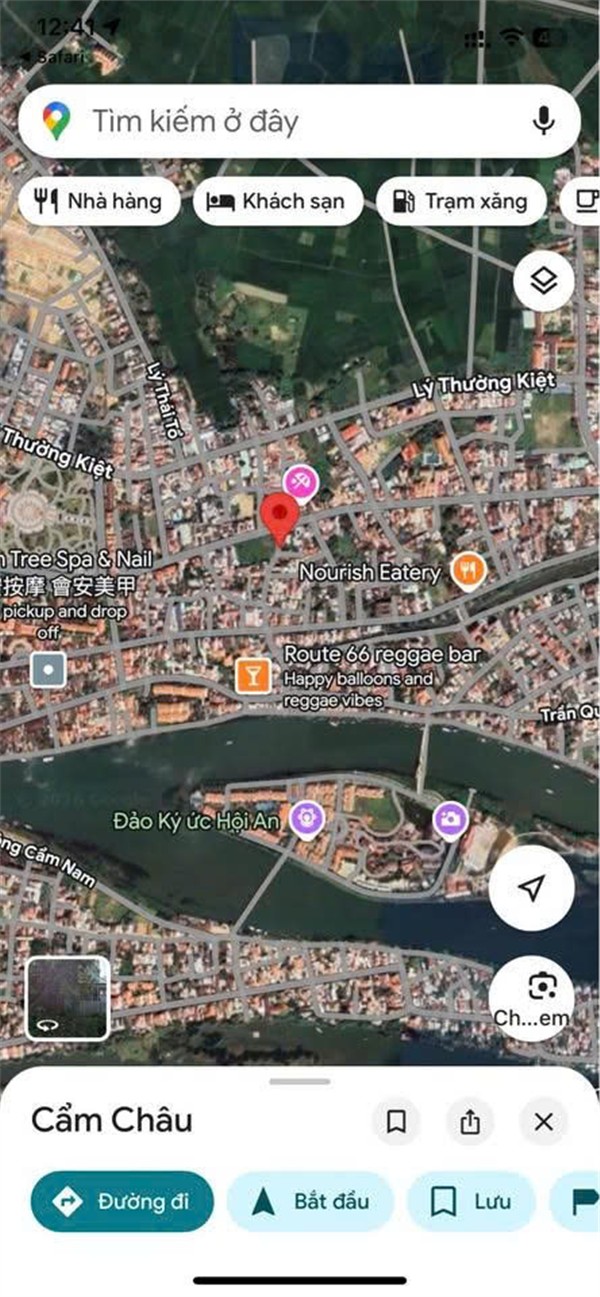The height and width of the screenshot is (1297, 600).
Task: Start voice search with the microphone
Action: (x=543, y=122)
